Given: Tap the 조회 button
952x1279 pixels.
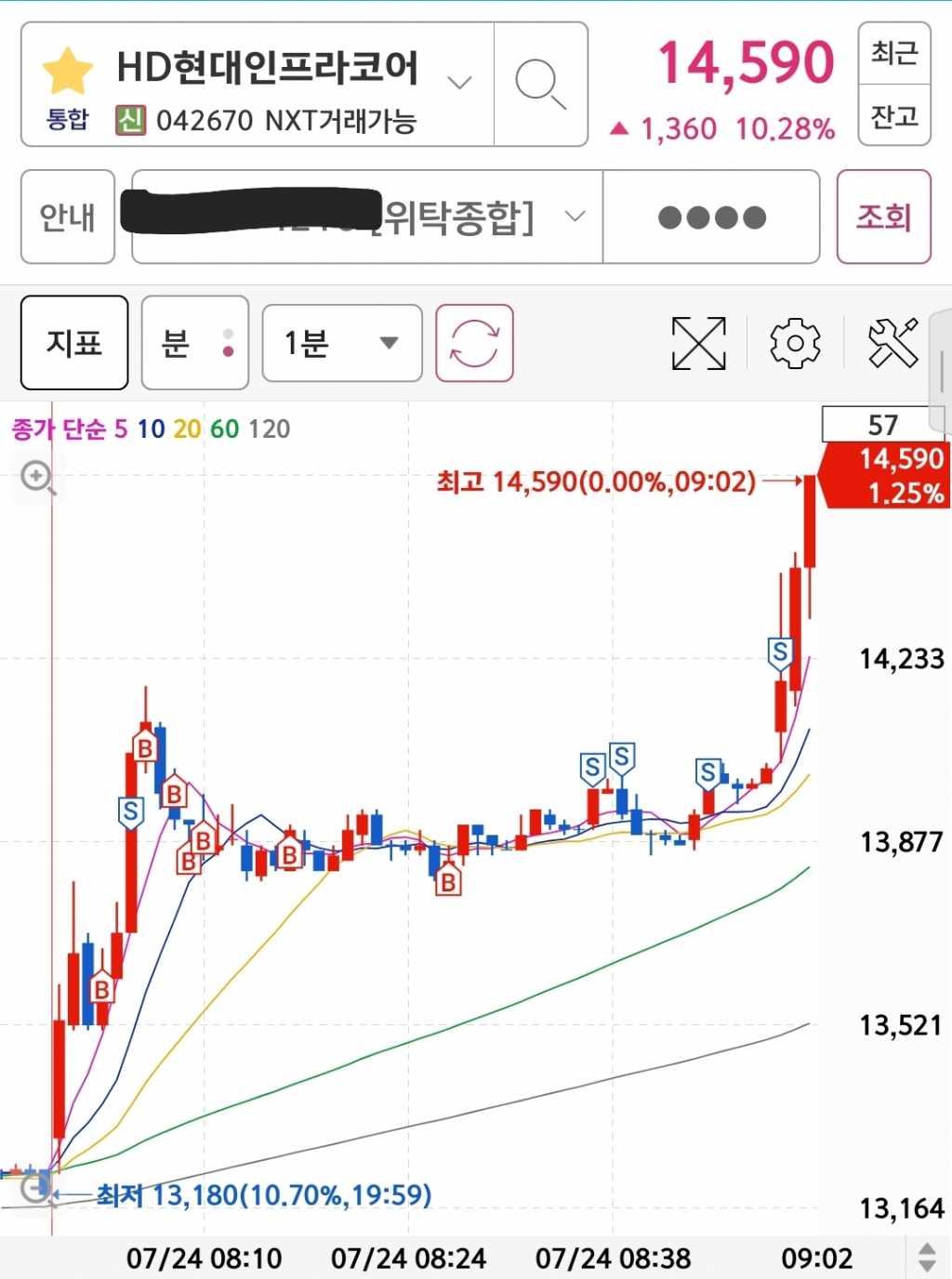Looking at the screenshot, I should pyautogui.click(x=883, y=218).
